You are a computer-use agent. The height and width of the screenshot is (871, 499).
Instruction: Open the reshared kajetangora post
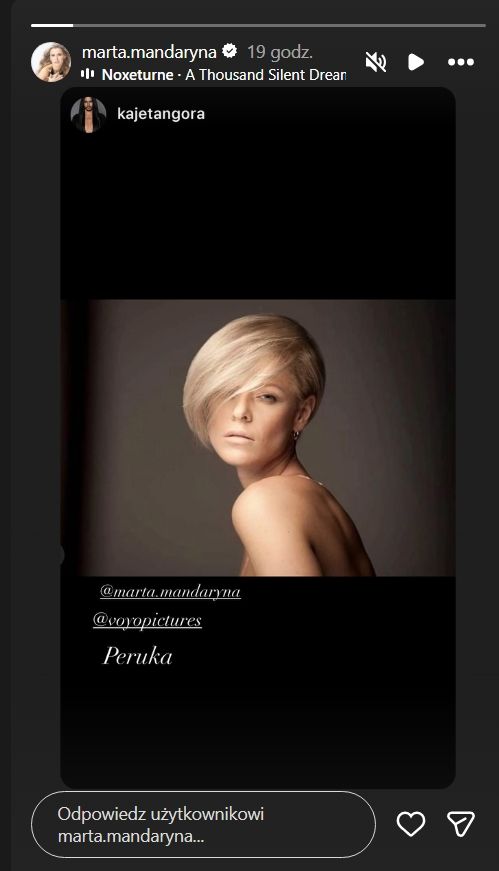(258, 438)
